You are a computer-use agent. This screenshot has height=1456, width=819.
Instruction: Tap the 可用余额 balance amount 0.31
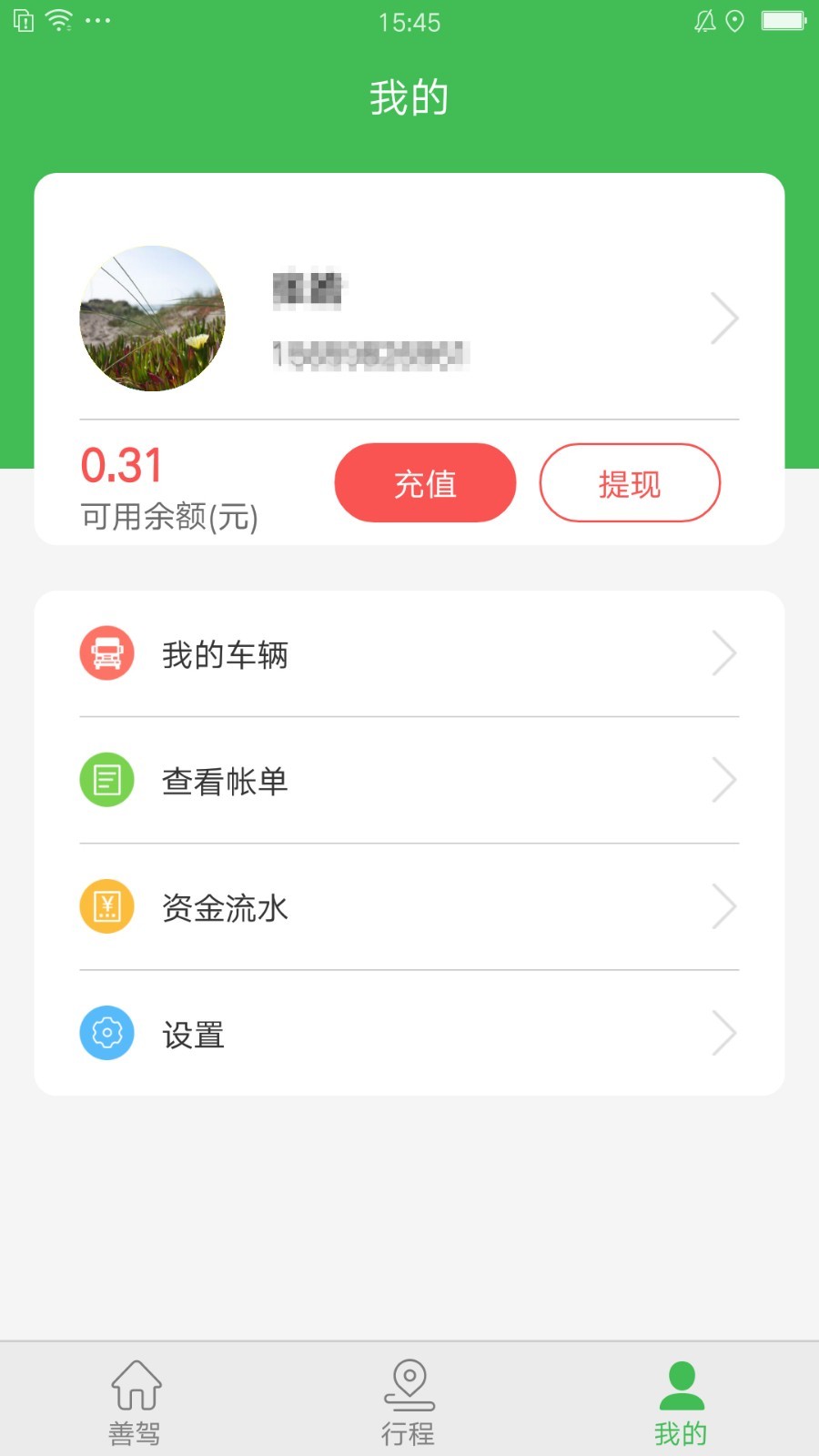tap(120, 465)
